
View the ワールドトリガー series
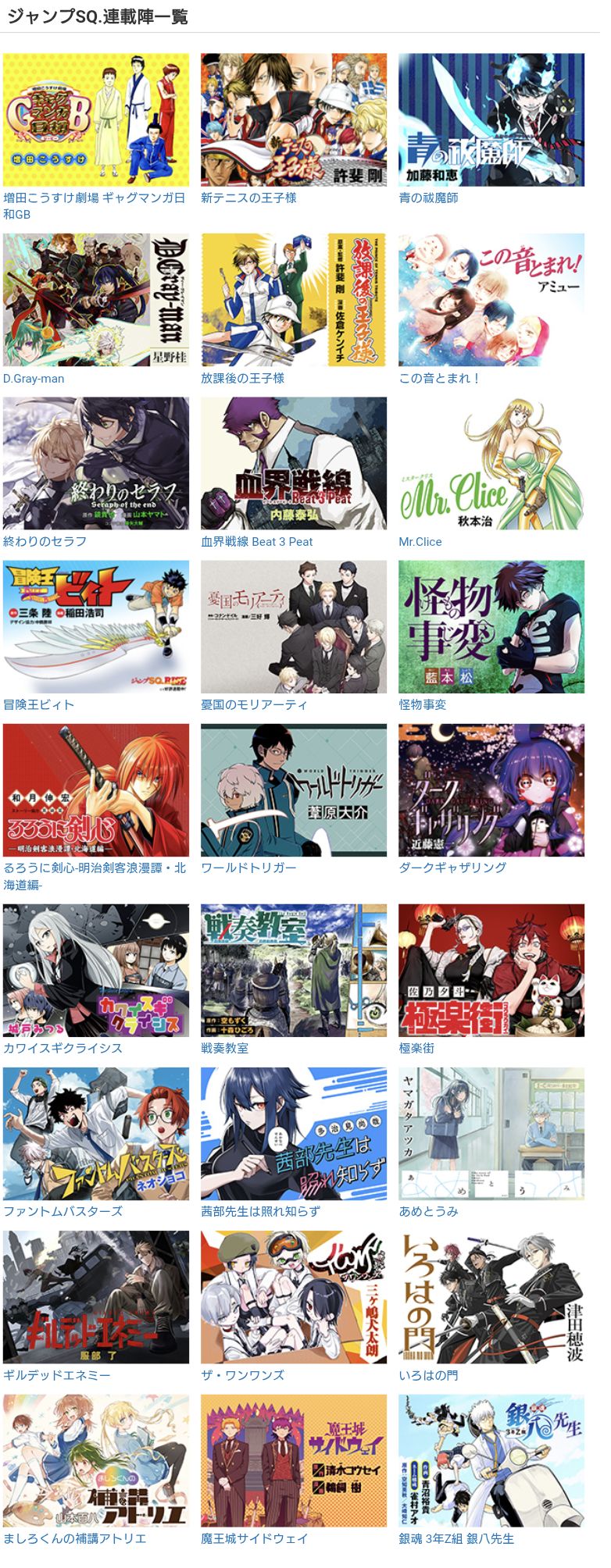coord(294,789)
